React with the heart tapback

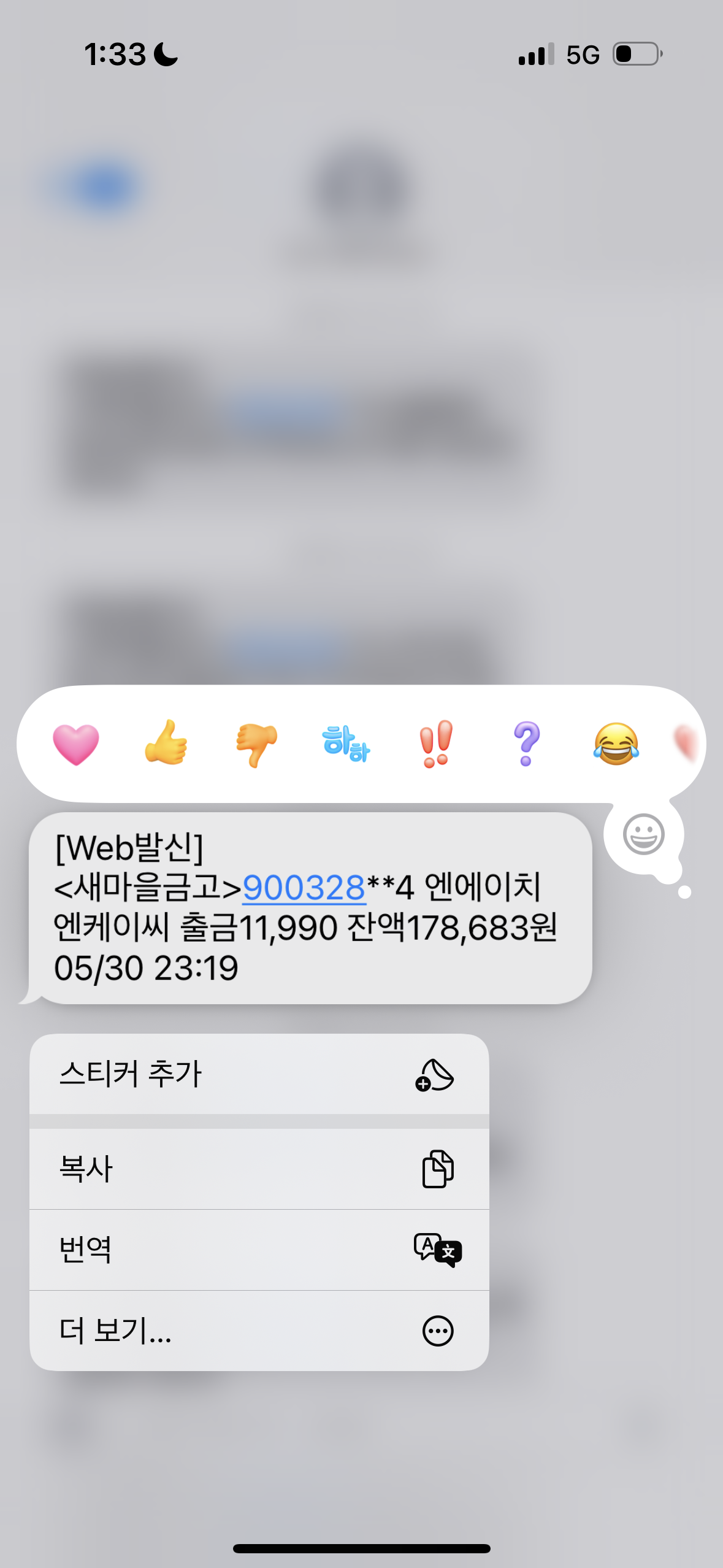tap(76, 744)
